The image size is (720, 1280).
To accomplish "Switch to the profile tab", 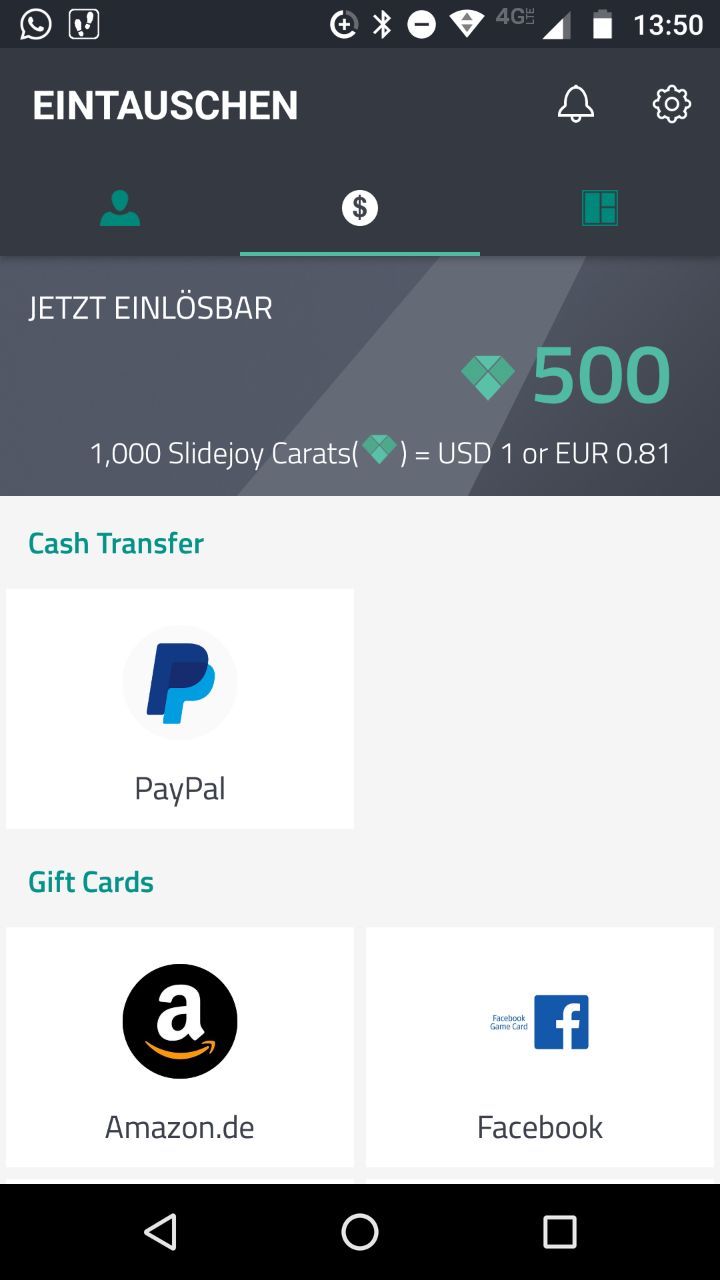I will tap(120, 208).
